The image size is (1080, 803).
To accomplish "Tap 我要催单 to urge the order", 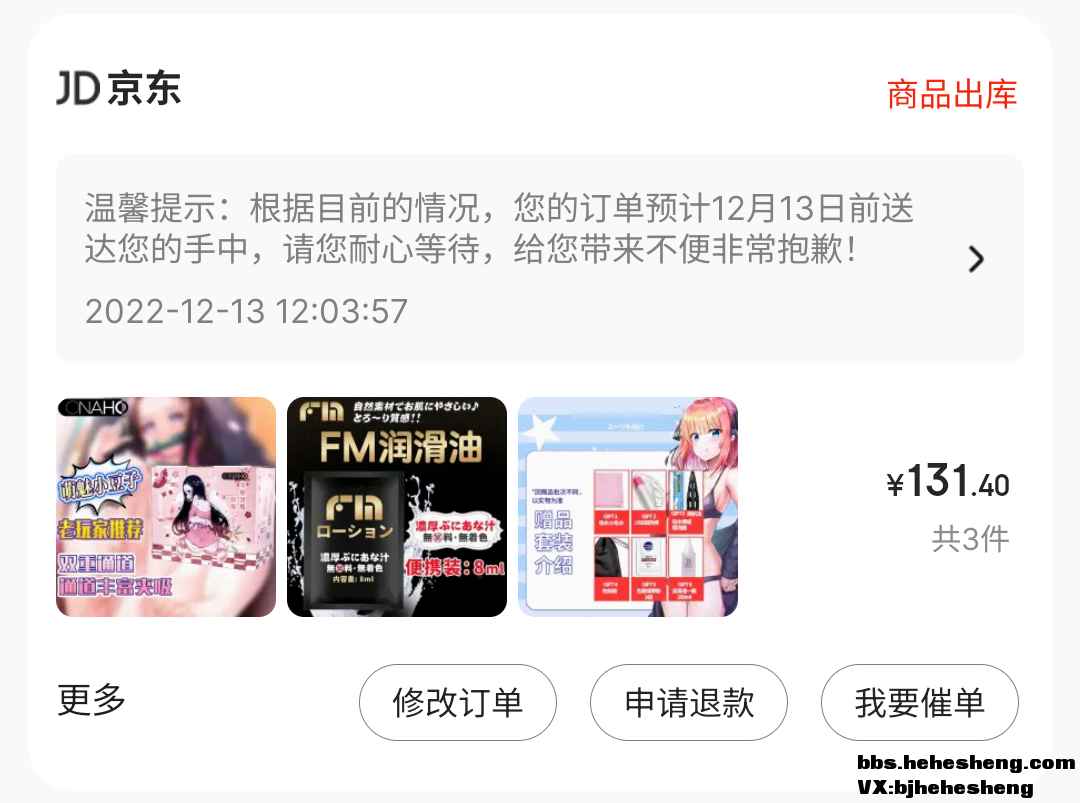I will pyautogui.click(x=920, y=702).
